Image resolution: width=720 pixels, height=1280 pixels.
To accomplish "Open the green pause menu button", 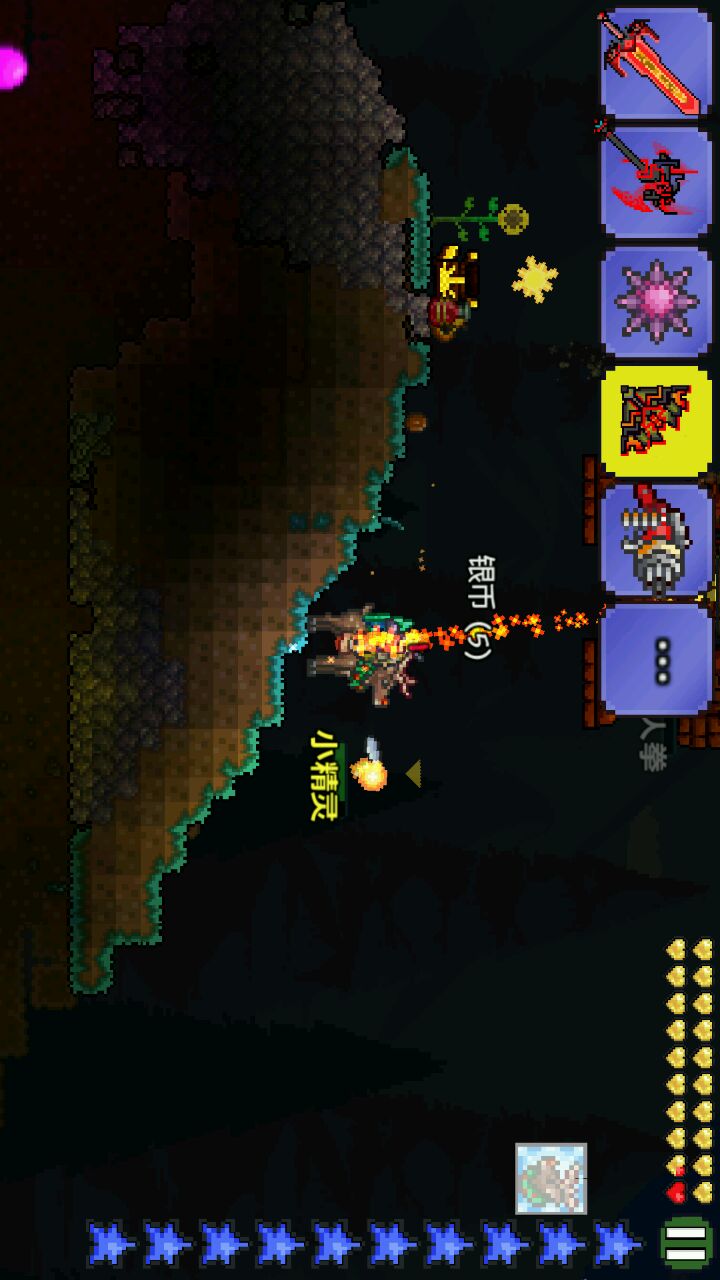I will click(687, 1243).
